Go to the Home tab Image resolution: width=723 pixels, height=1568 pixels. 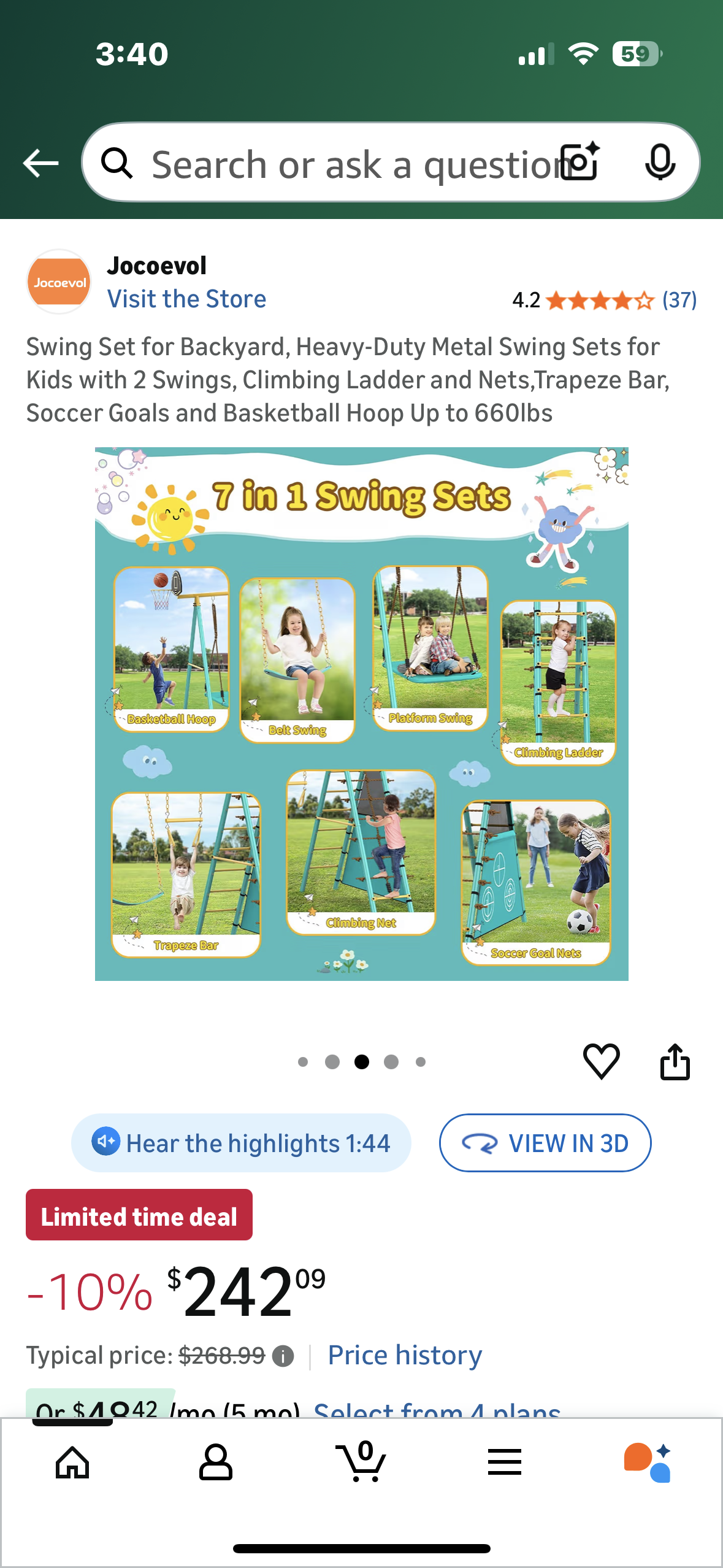coord(72,1462)
